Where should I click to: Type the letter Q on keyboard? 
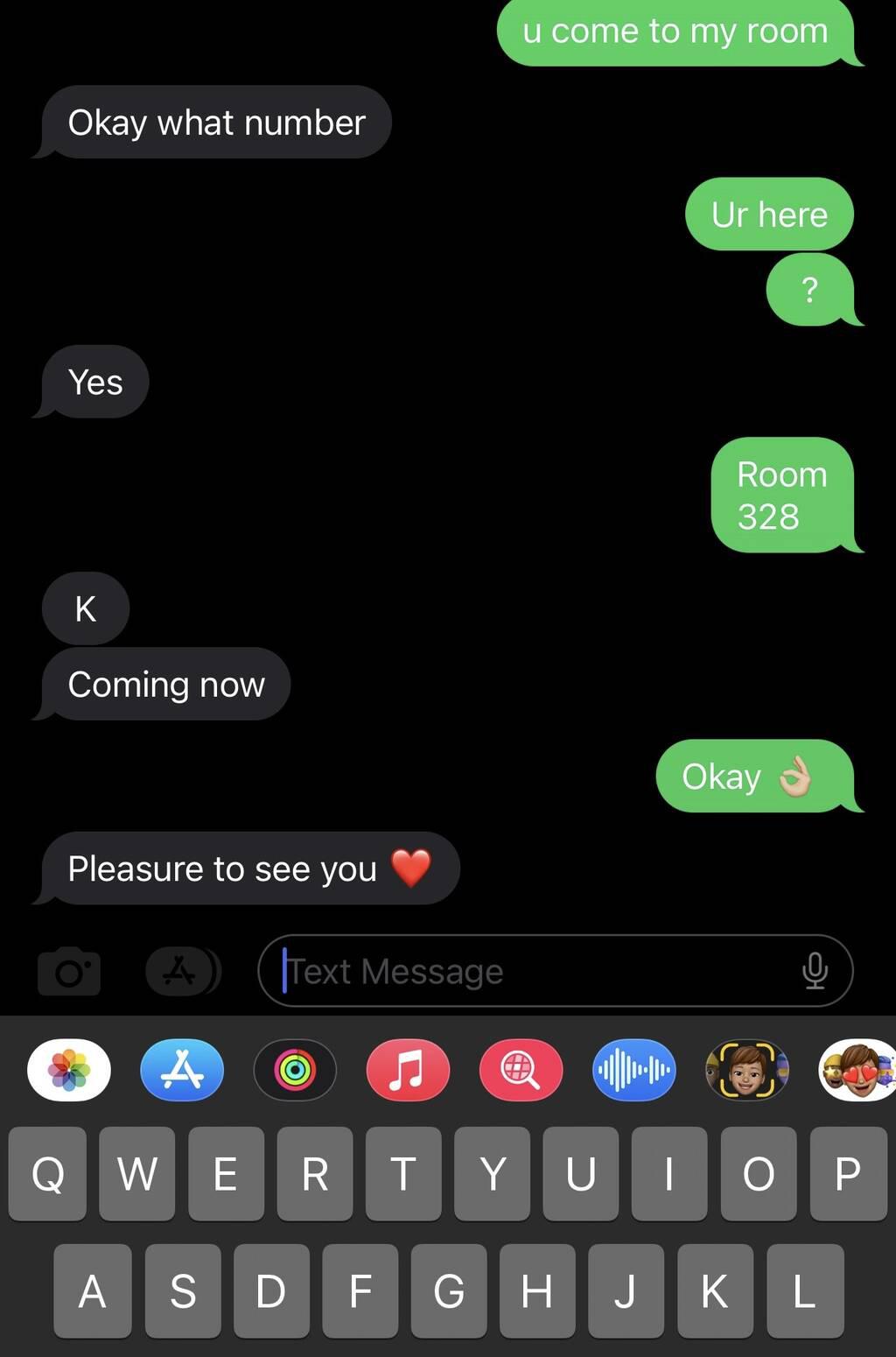(47, 1173)
